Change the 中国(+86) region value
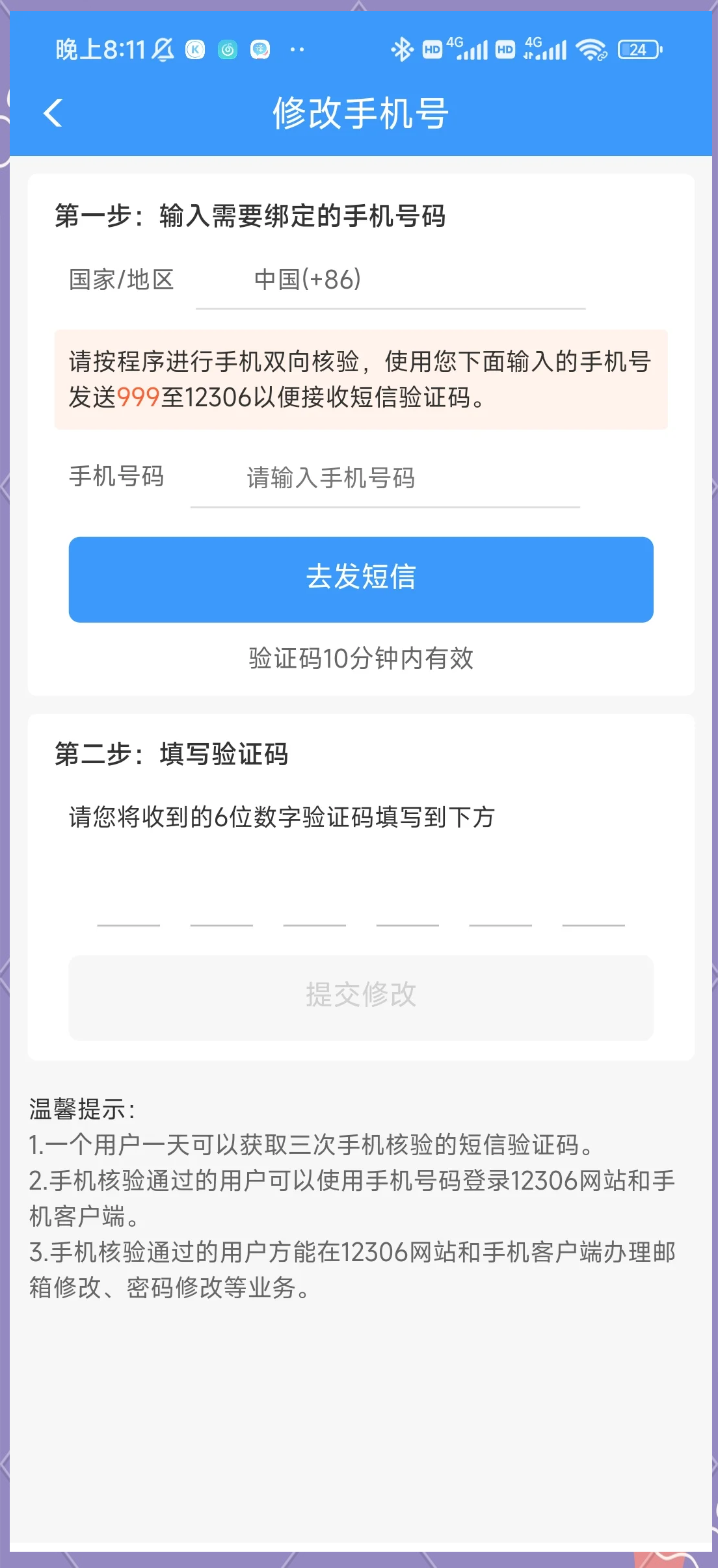The image size is (718, 1568). [x=308, y=281]
